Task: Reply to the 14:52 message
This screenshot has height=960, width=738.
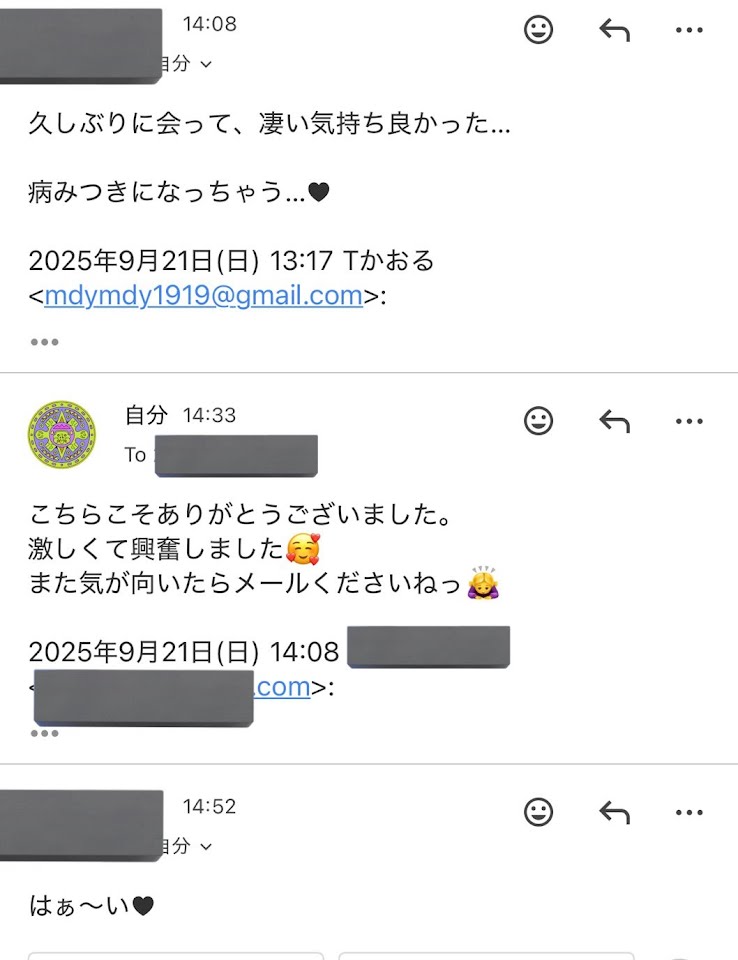Action: click(614, 812)
